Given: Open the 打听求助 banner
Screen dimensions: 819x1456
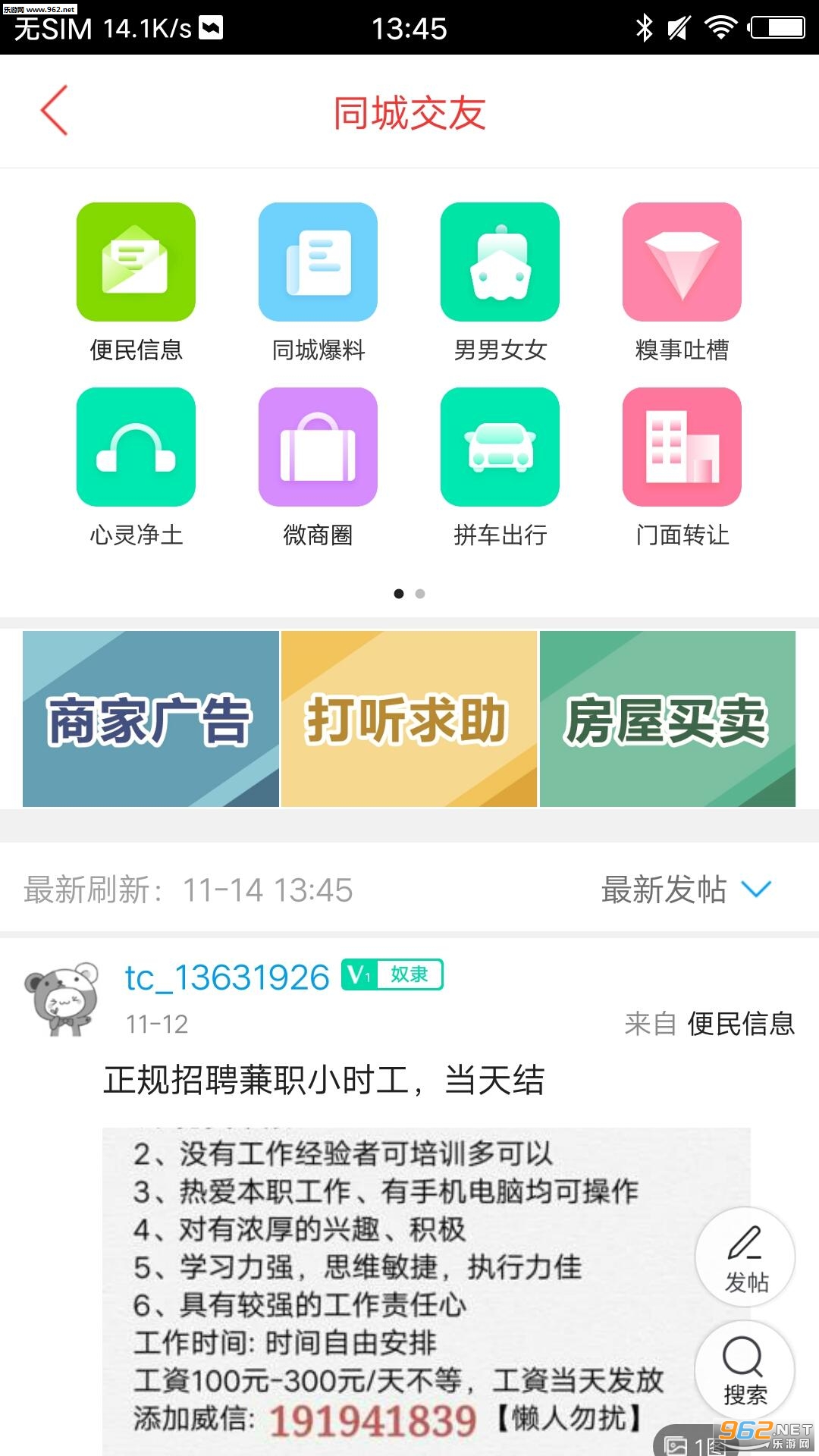Looking at the screenshot, I should pos(409,718).
